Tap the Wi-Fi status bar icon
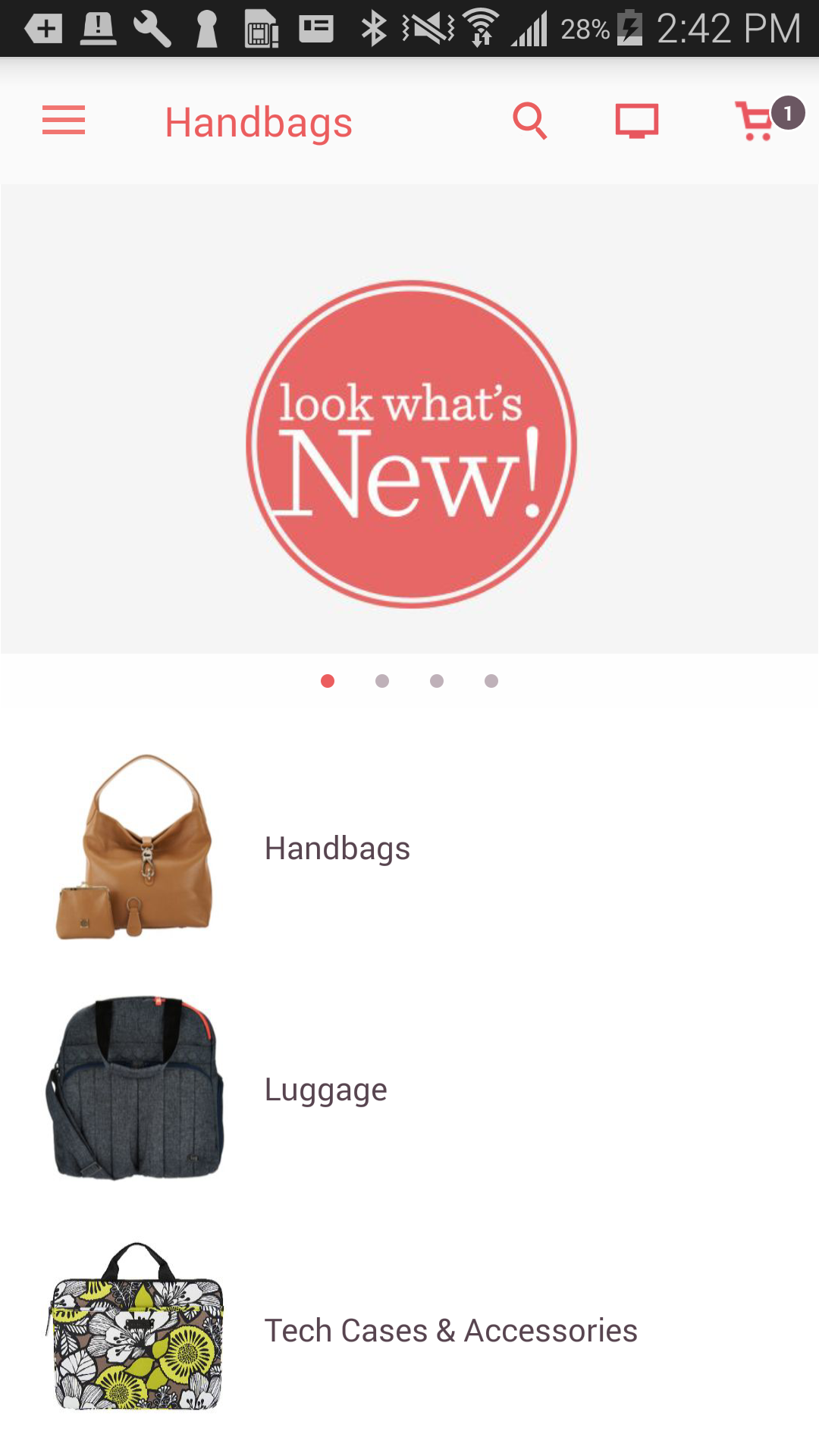This screenshot has height=1456, width=819. tap(481, 29)
